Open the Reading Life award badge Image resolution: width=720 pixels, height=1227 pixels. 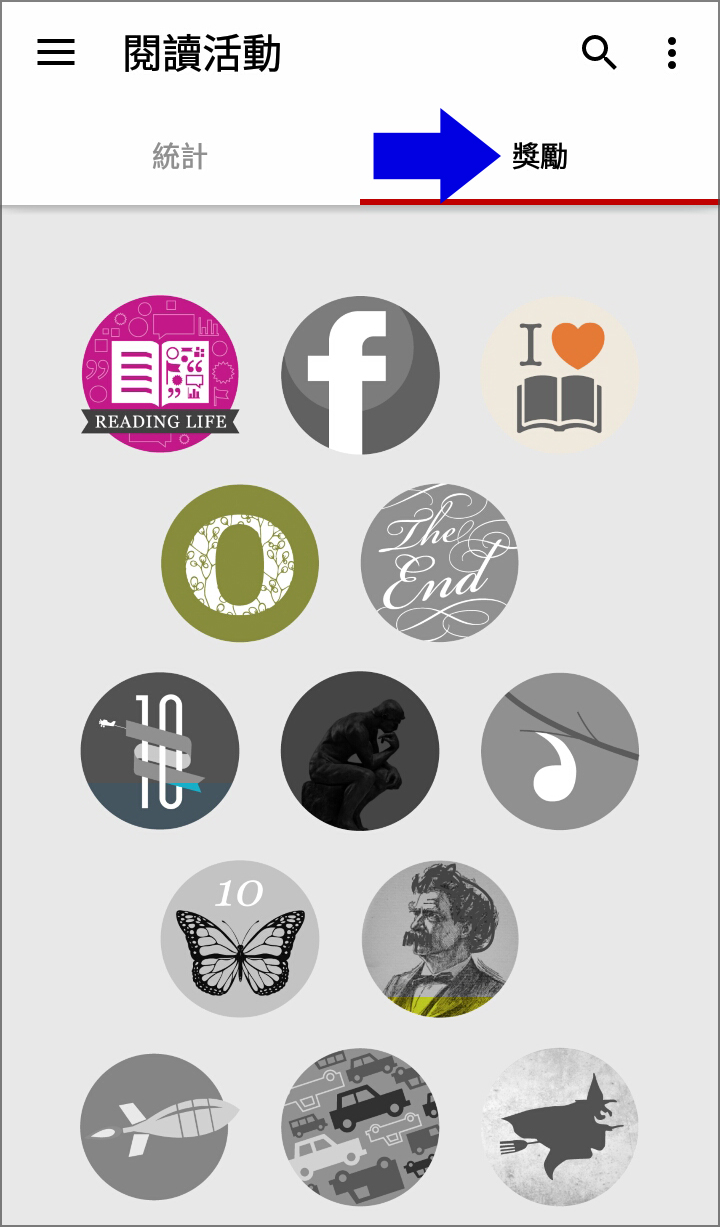tap(160, 375)
